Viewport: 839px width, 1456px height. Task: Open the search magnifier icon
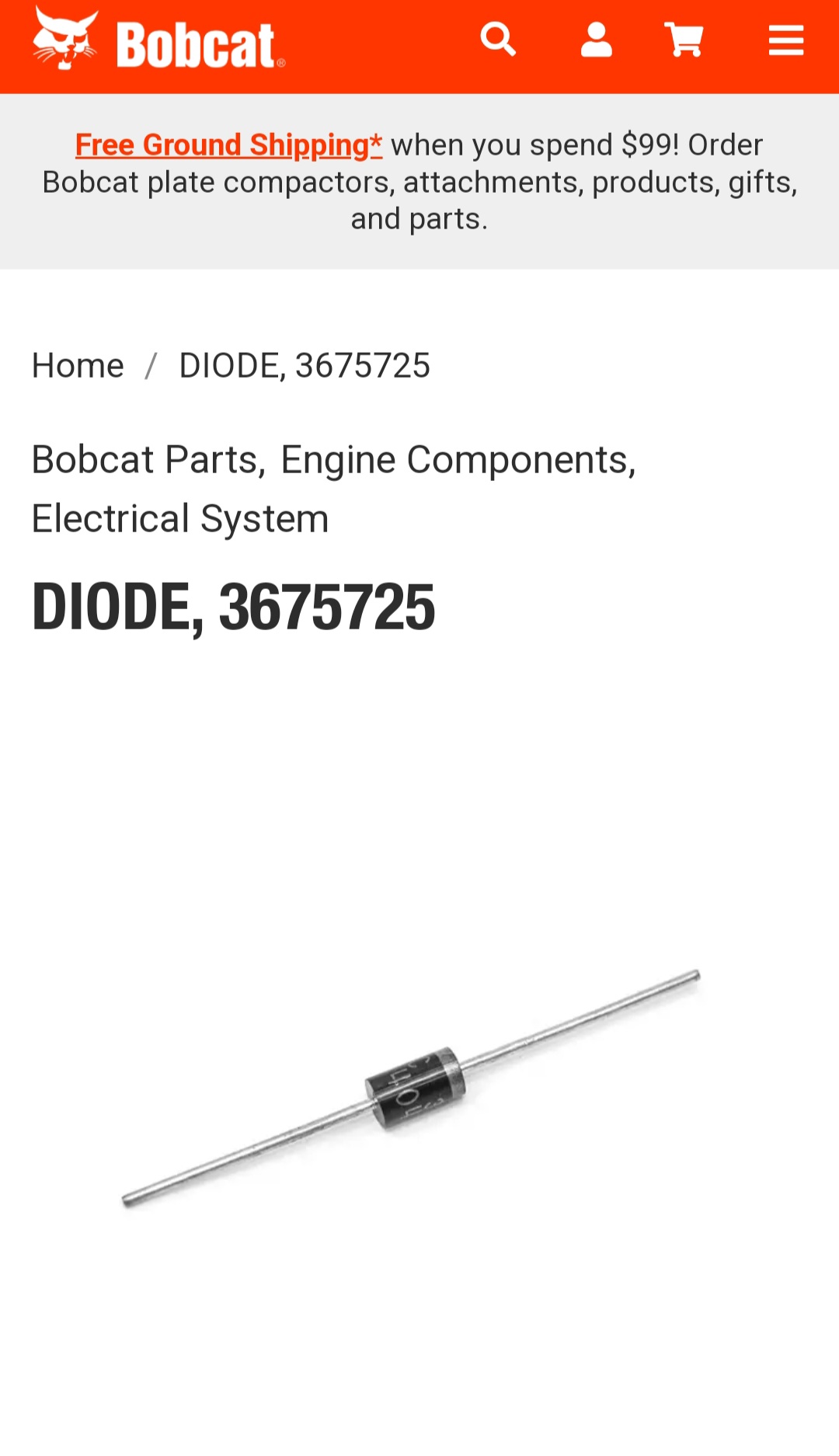click(x=498, y=40)
